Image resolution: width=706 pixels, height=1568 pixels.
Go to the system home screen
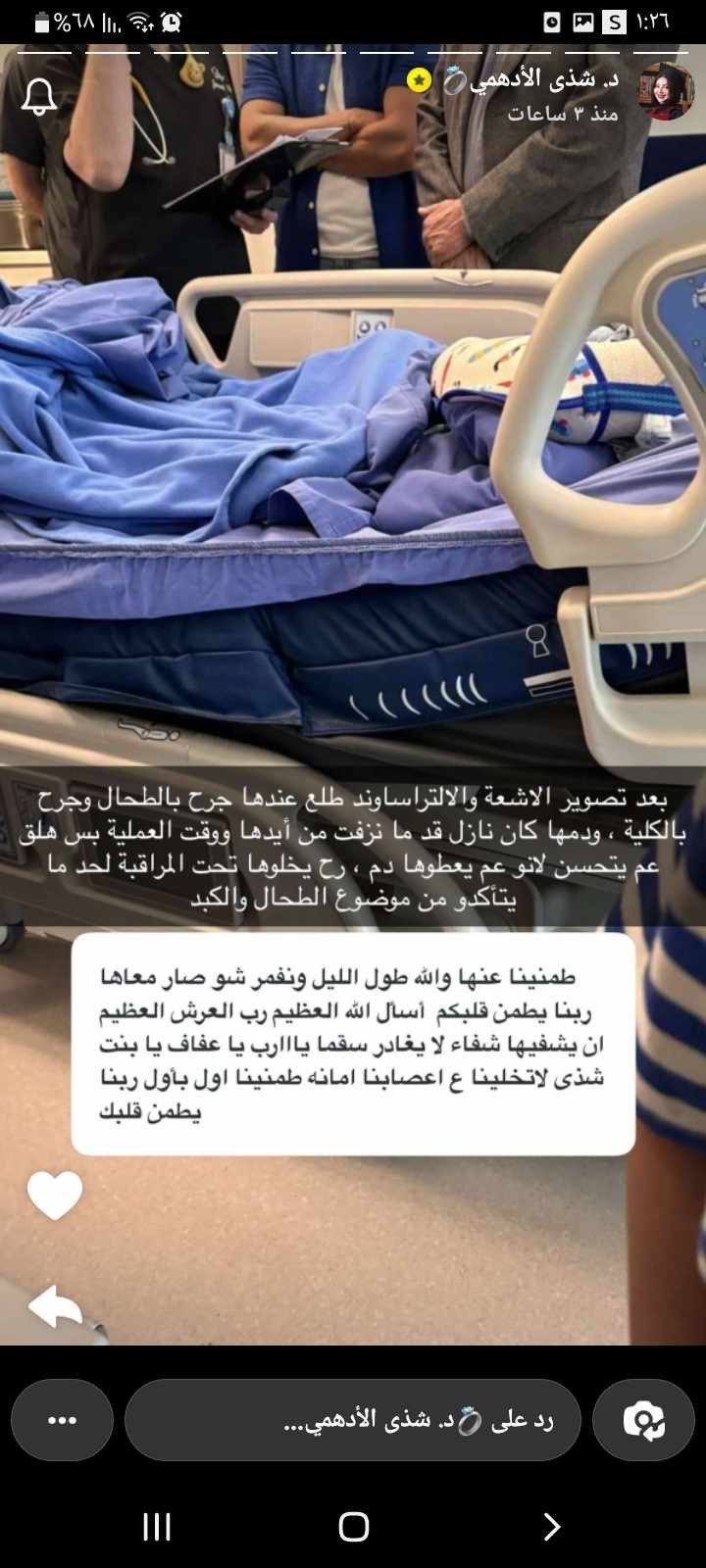click(x=353, y=1526)
